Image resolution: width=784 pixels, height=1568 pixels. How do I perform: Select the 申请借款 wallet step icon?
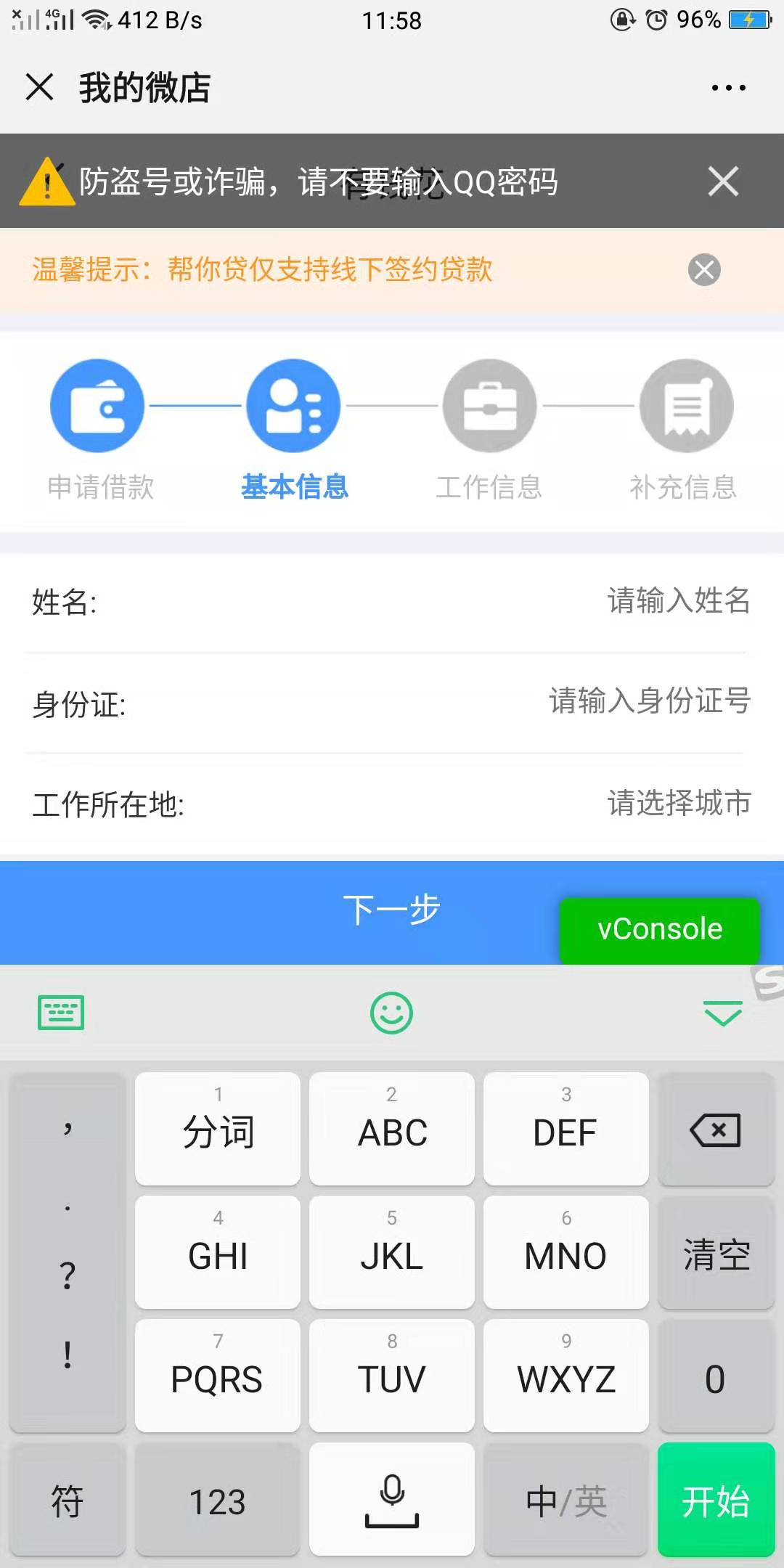pos(98,405)
